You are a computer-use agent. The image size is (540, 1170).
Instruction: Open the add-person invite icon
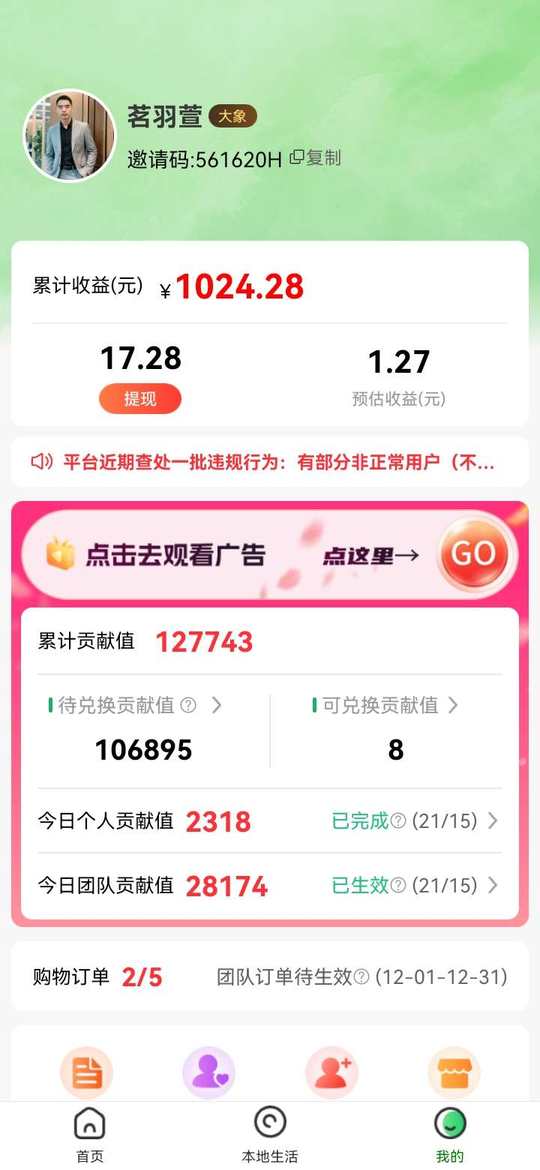coord(332,1073)
